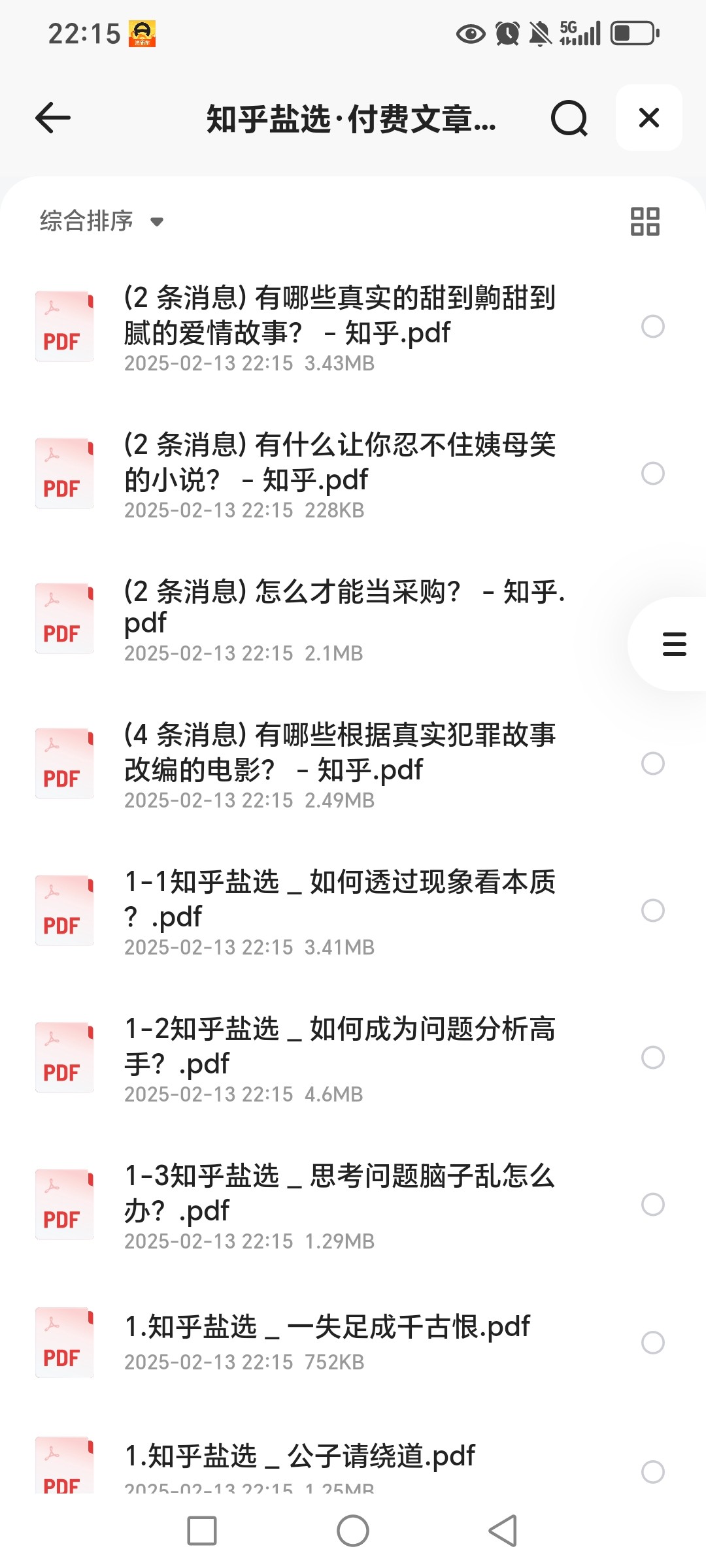Expand the 综合排序 sort dropdown

pos(101,221)
